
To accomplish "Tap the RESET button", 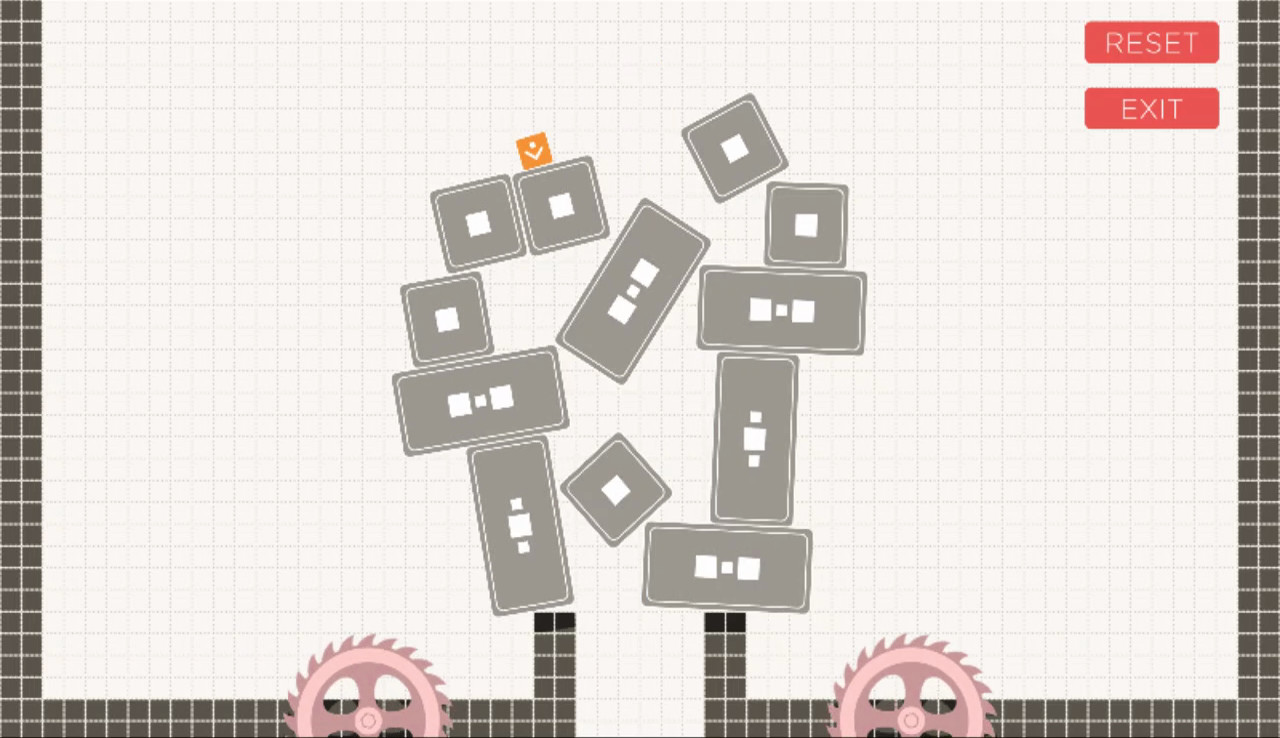I will tap(1151, 43).
